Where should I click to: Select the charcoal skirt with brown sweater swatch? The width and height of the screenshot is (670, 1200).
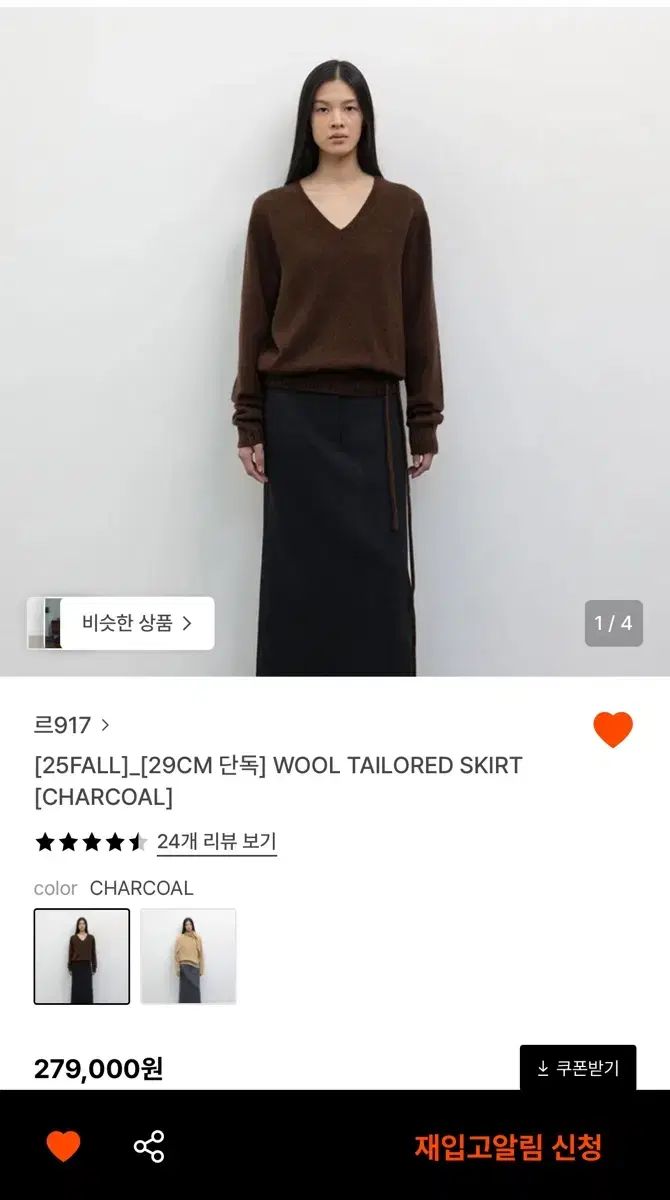coord(82,956)
